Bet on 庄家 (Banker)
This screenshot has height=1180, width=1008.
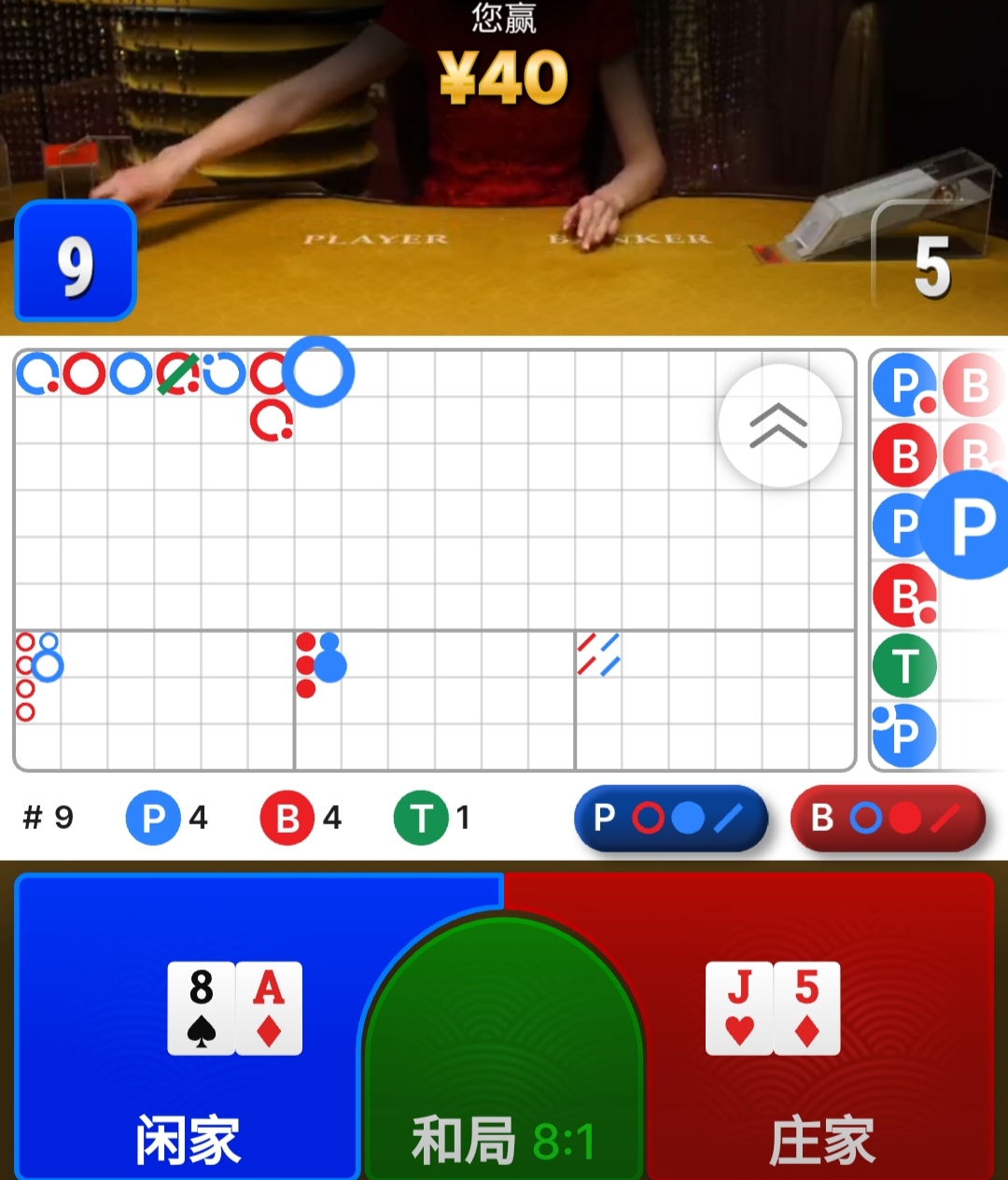(x=821, y=1027)
